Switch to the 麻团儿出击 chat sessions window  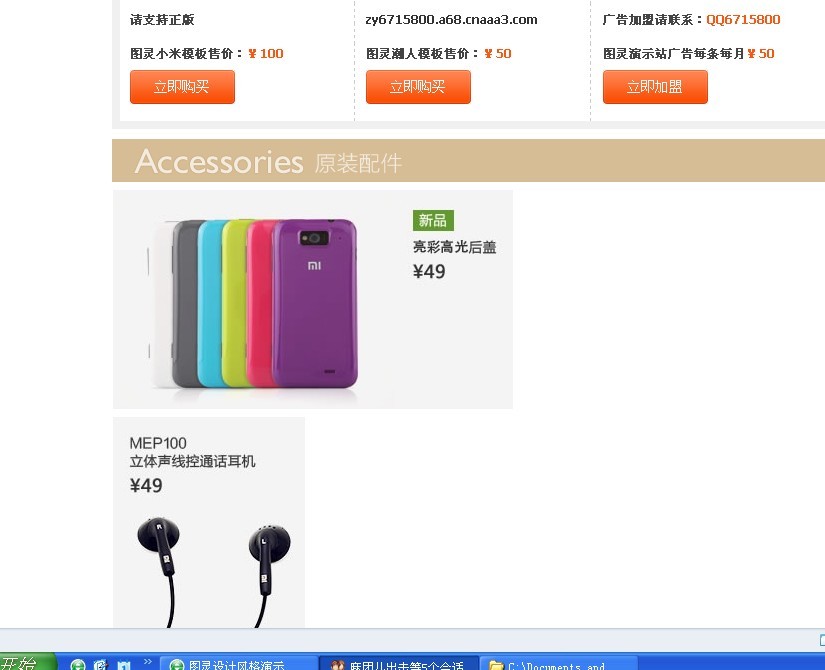pos(398,664)
